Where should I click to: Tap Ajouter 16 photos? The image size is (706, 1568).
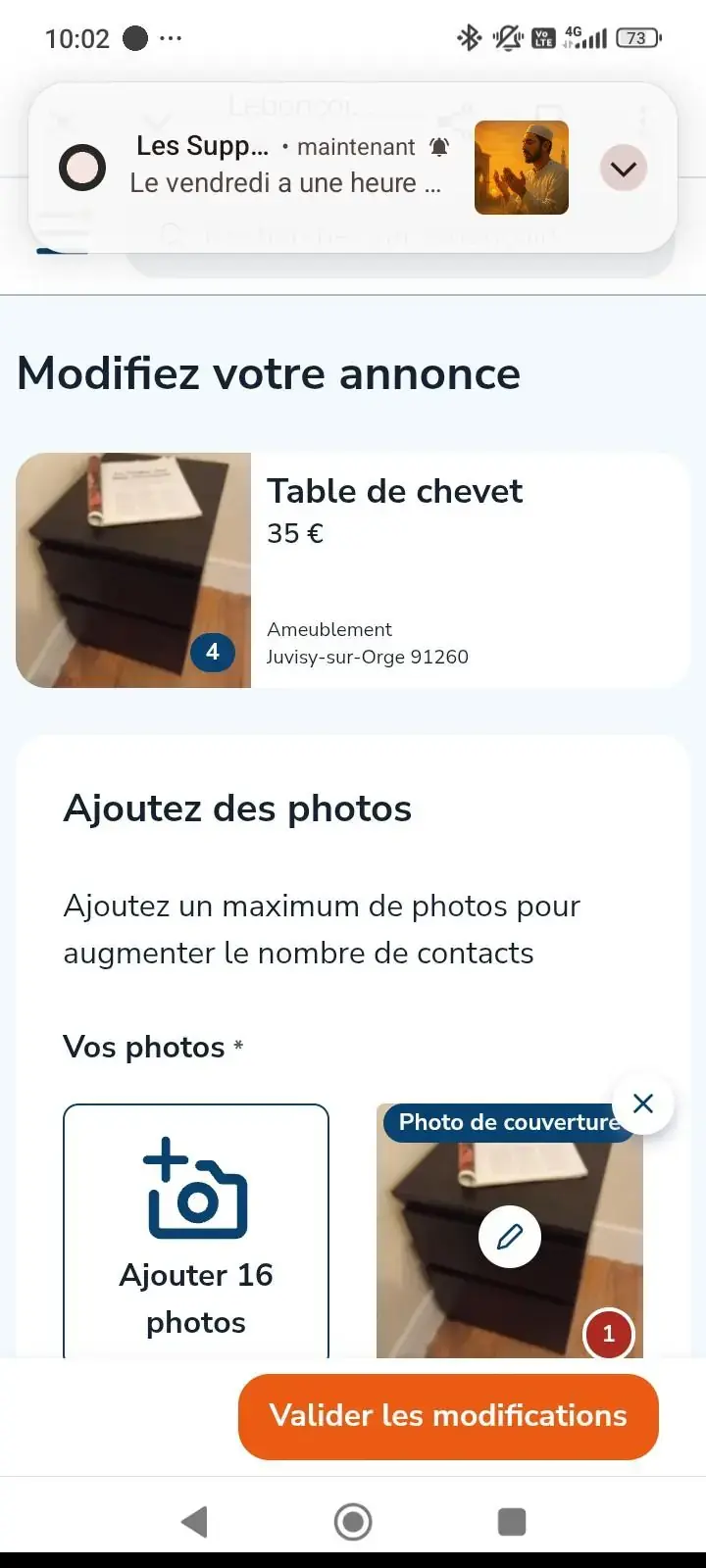(196, 1232)
